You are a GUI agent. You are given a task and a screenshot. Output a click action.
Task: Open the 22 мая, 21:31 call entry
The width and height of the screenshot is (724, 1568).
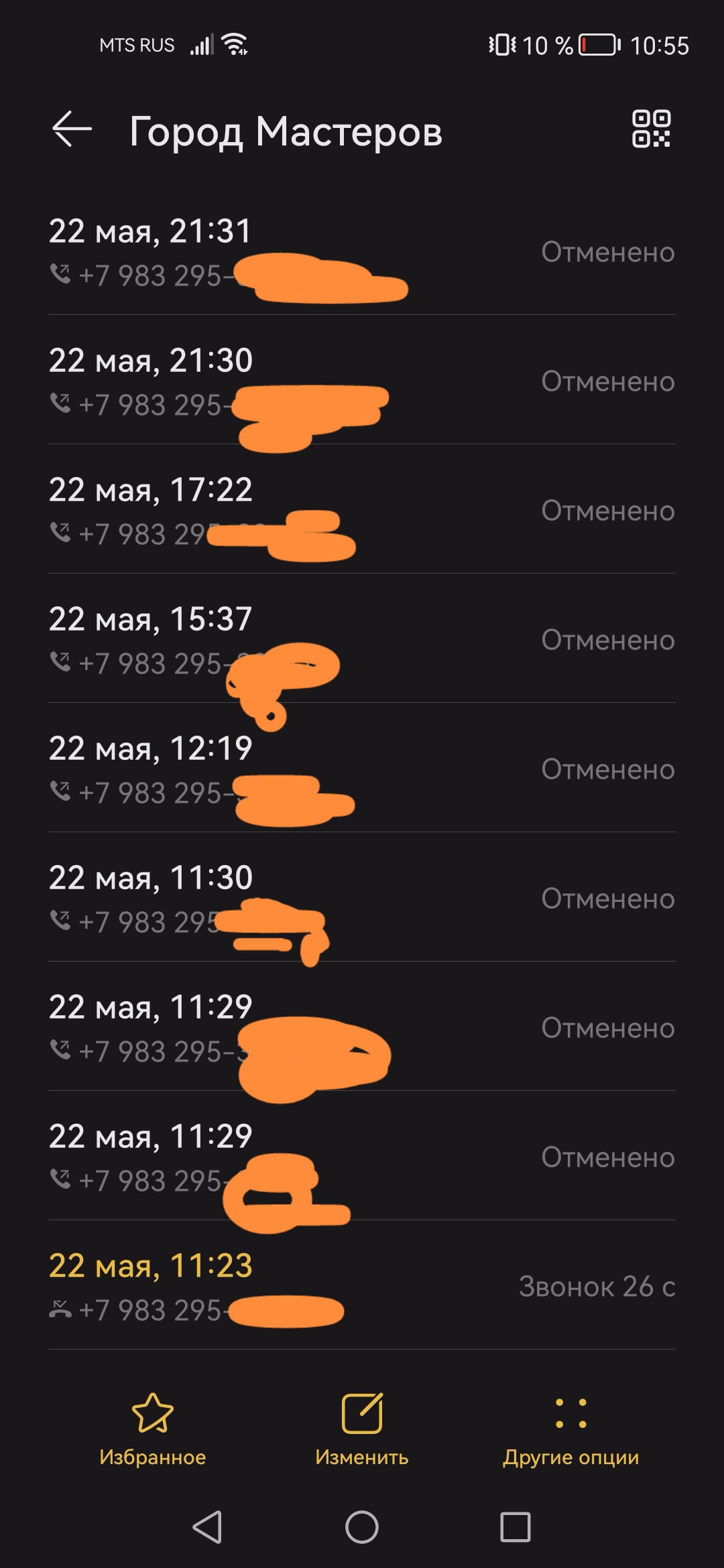(x=362, y=252)
